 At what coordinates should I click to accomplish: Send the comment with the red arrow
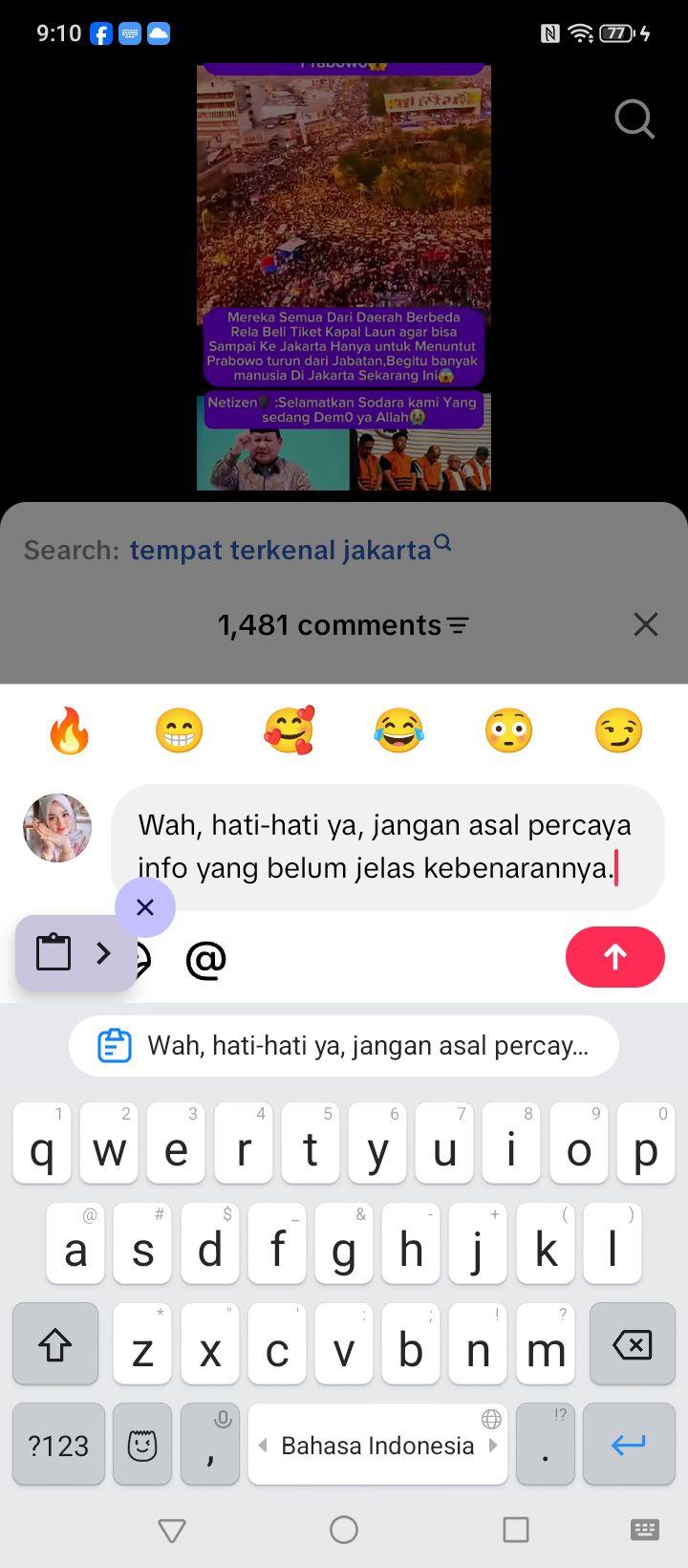(x=615, y=957)
